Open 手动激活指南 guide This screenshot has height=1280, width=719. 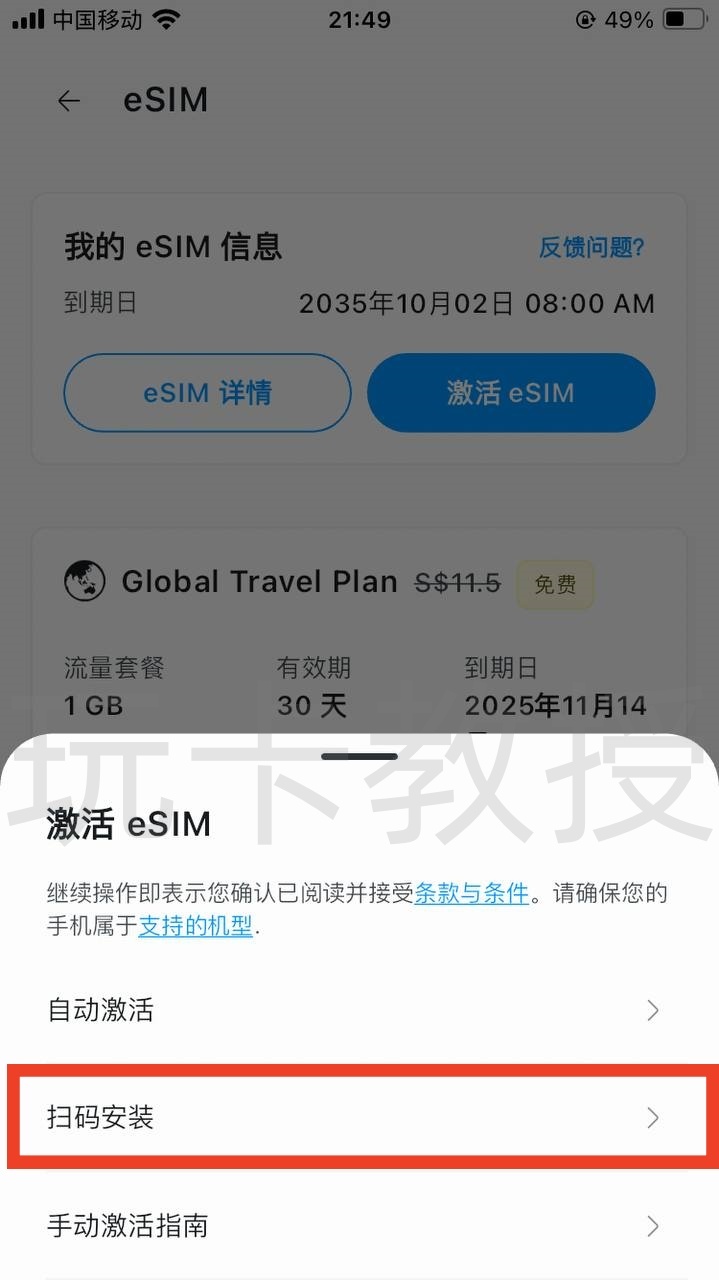(x=359, y=1225)
